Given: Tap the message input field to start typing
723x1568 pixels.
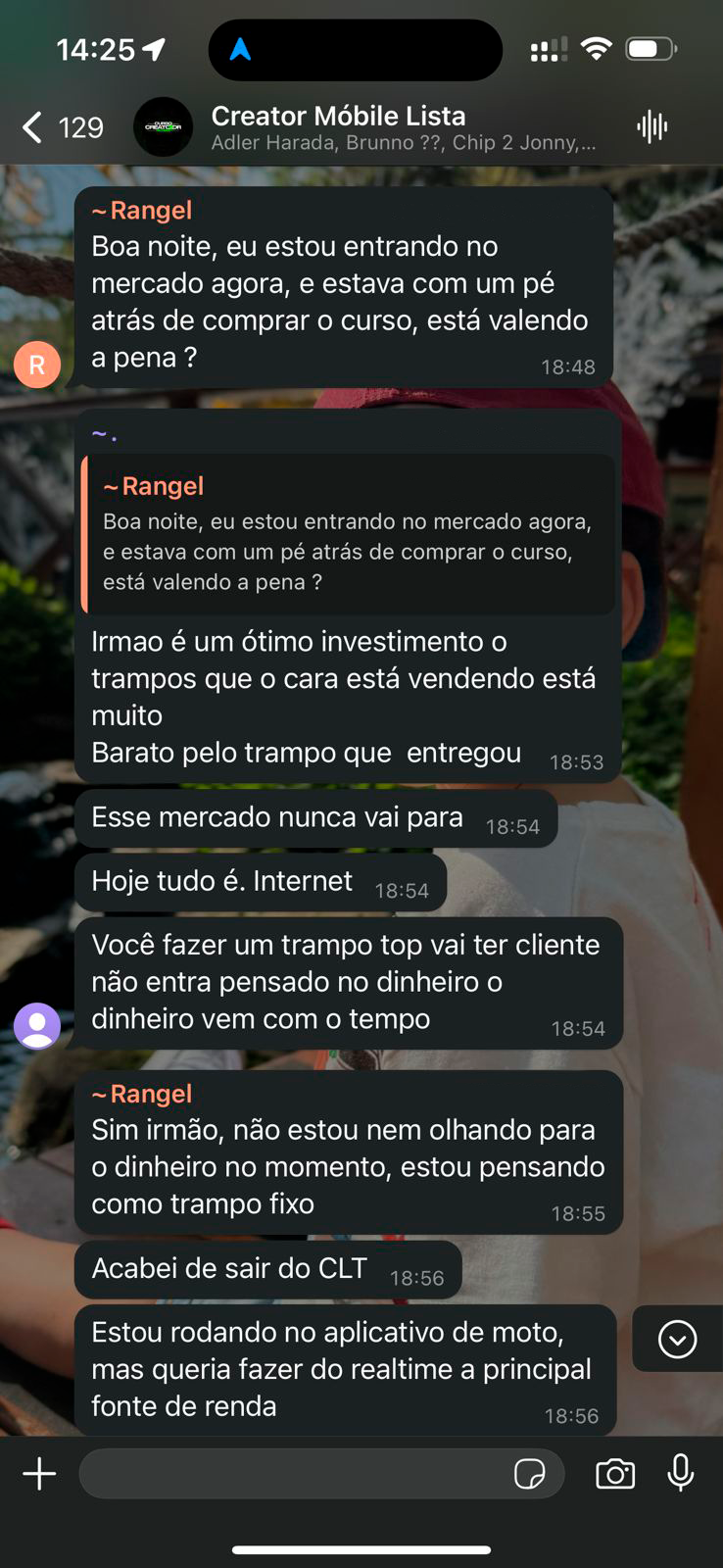Looking at the screenshot, I should click(294, 1473).
